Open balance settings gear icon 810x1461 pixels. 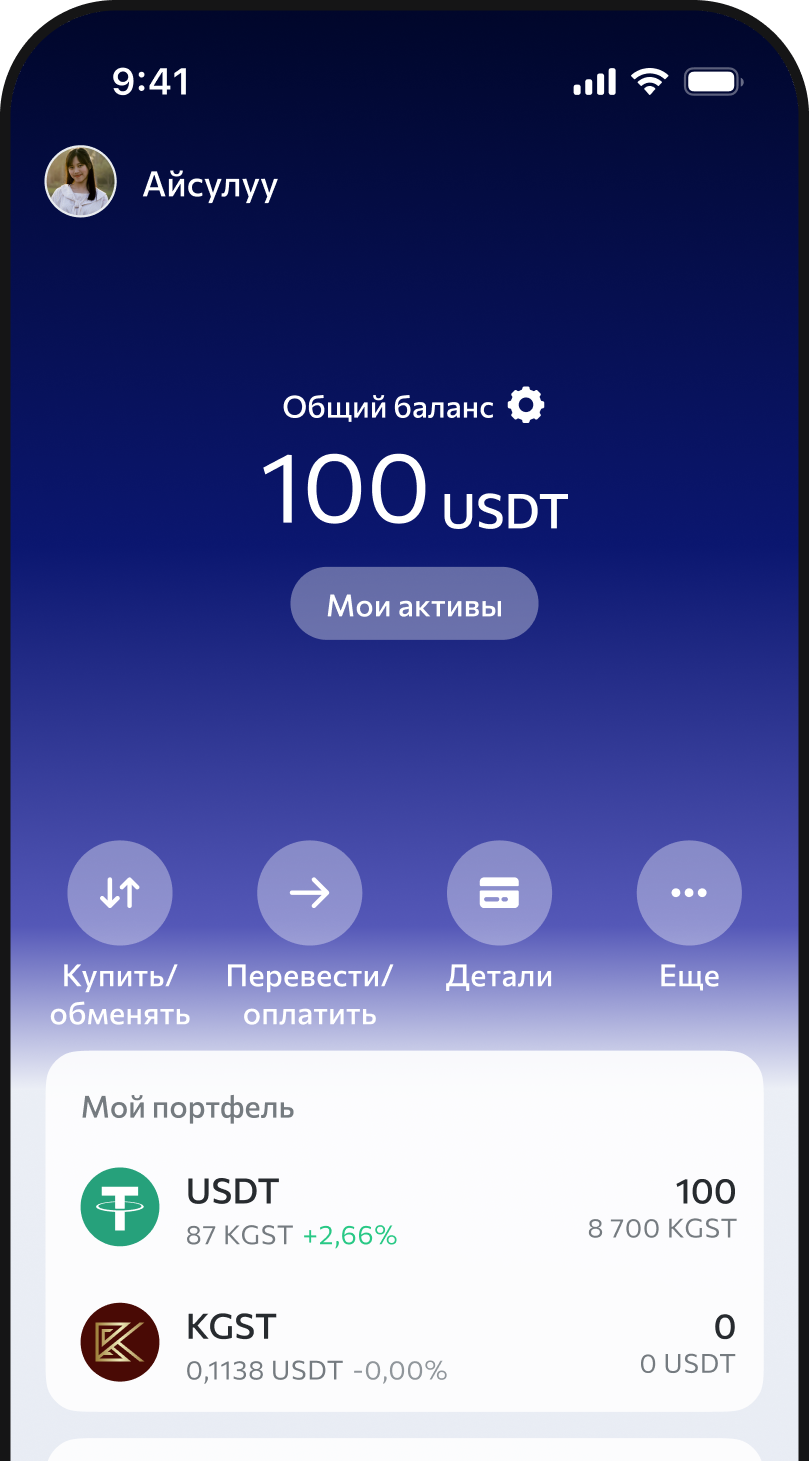click(x=526, y=406)
